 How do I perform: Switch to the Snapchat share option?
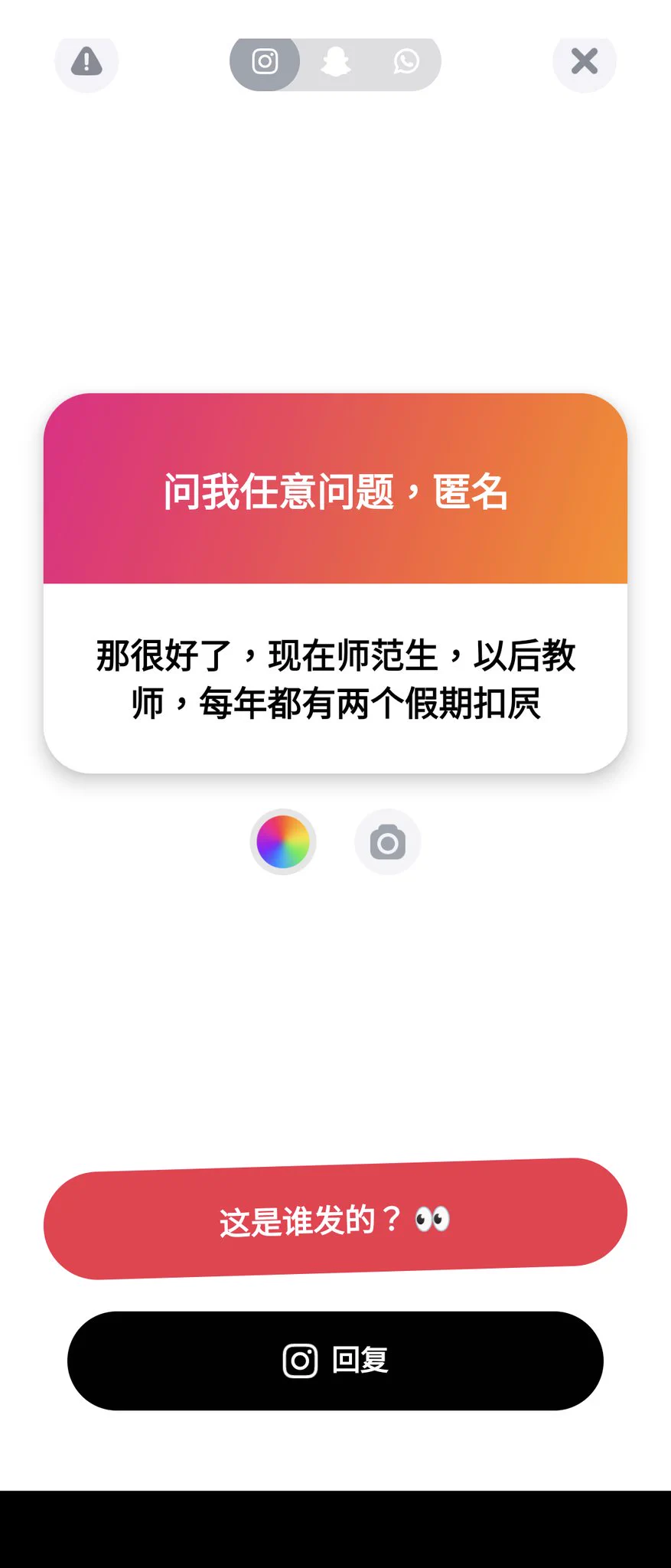pos(335,62)
